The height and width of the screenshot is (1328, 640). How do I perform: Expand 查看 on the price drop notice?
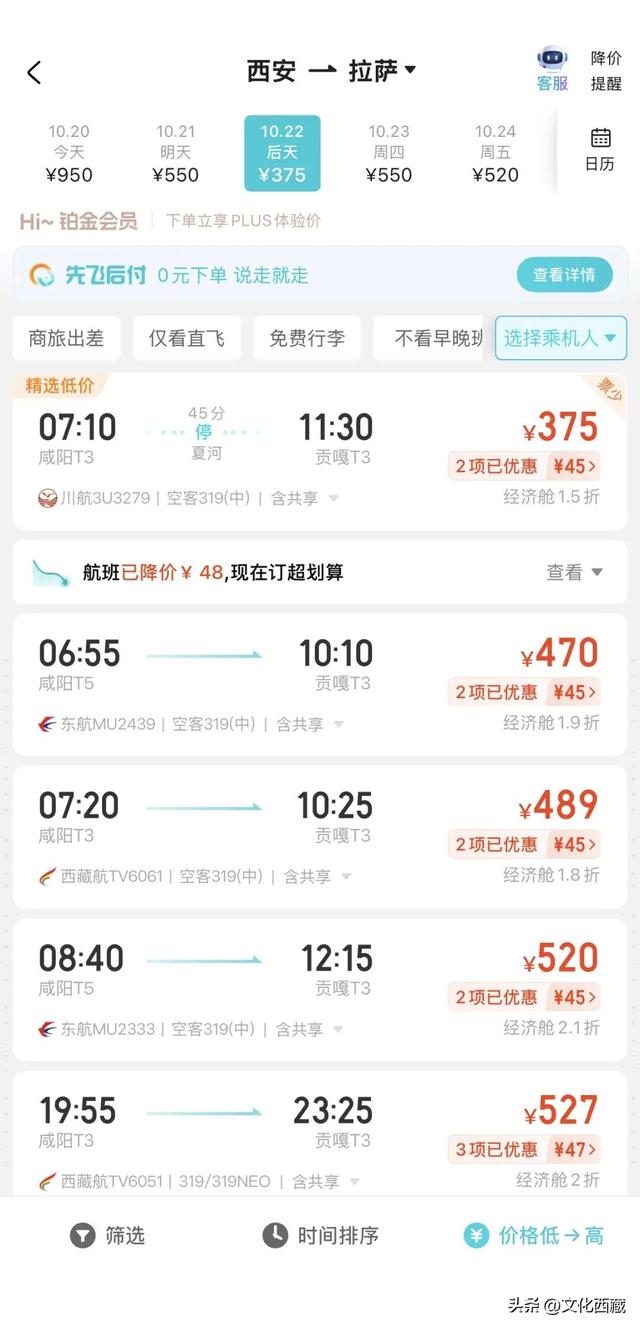coord(574,572)
